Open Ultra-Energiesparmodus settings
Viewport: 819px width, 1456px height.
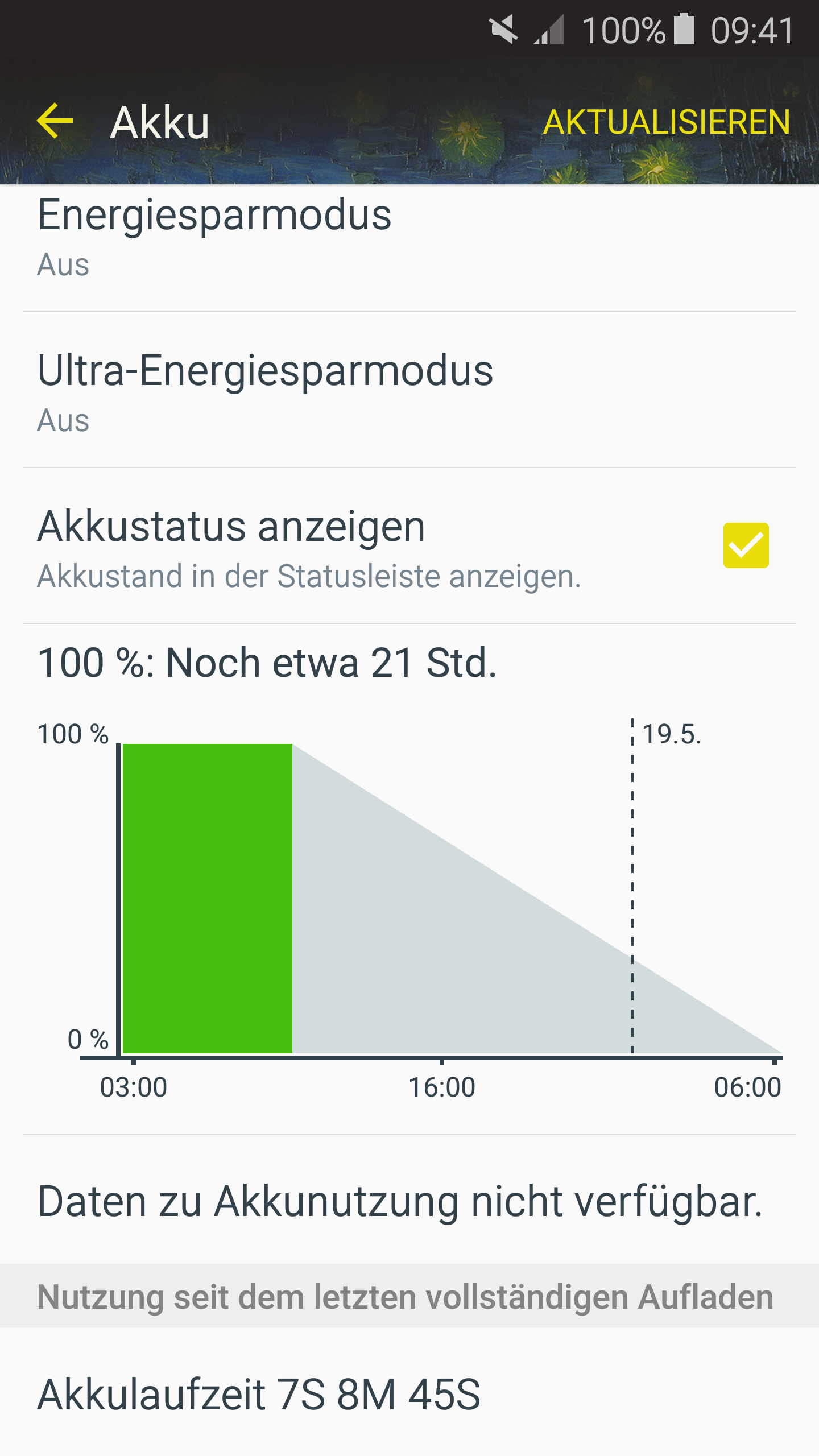[x=409, y=390]
